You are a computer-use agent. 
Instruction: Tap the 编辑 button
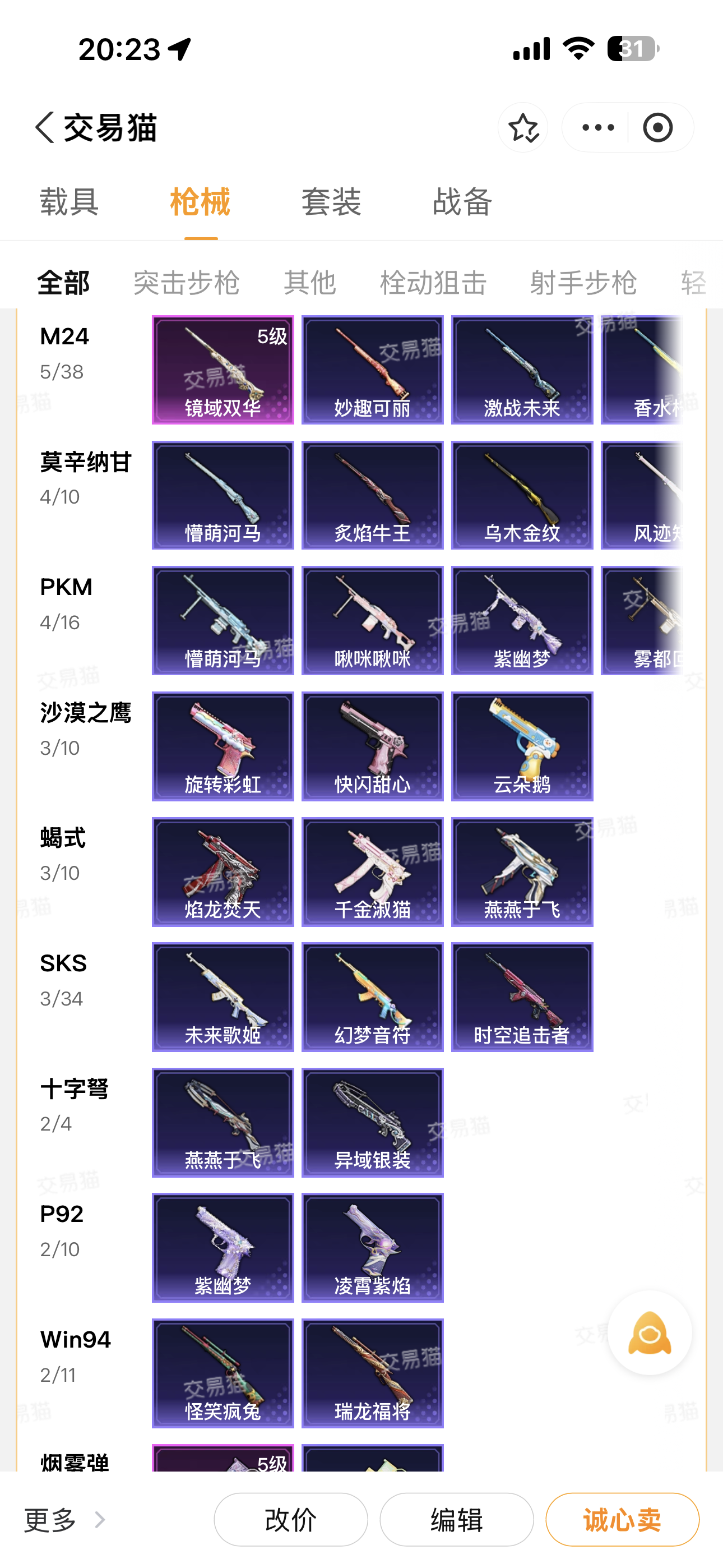(456, 1519)
